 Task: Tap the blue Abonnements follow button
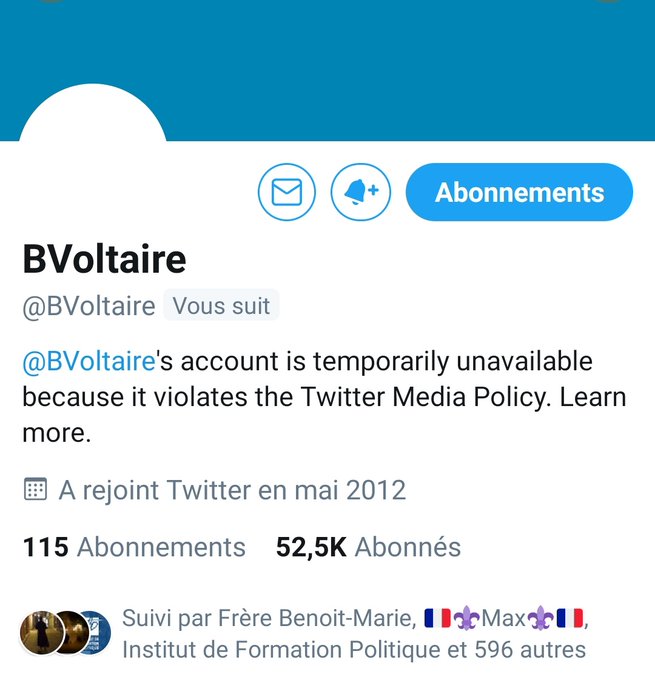[519, 192]
